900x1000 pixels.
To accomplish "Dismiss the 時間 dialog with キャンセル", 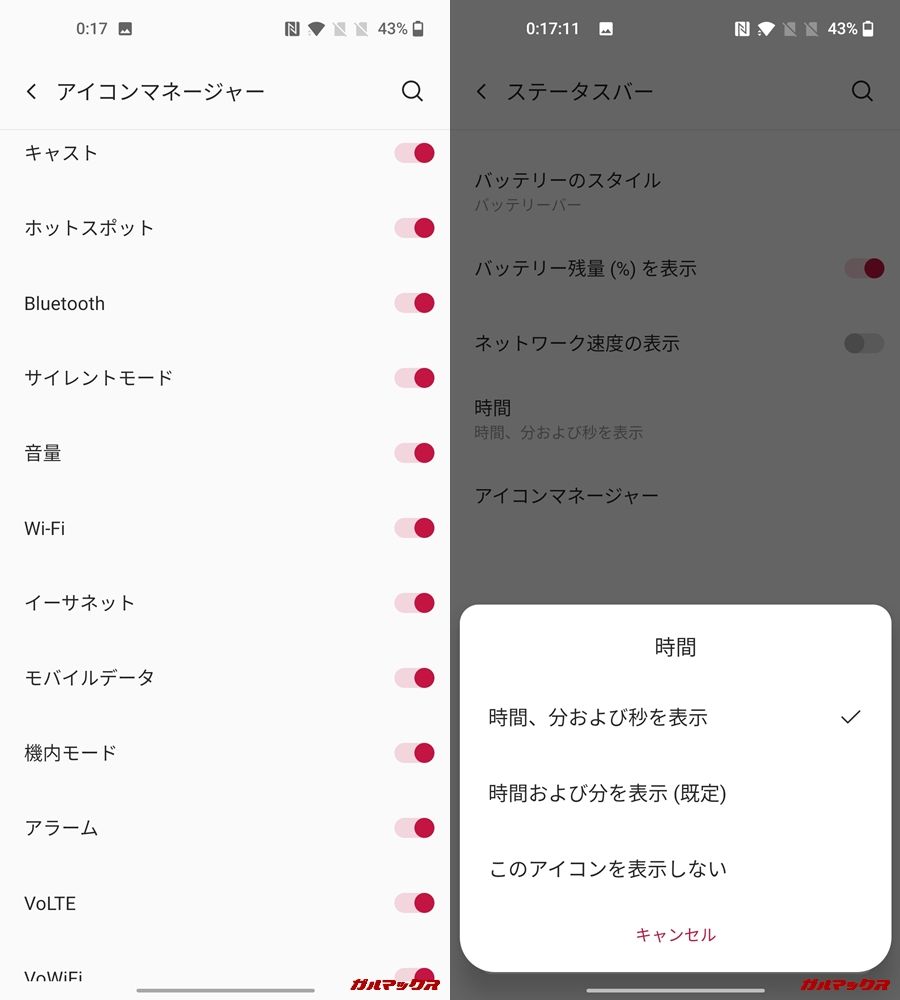I will pyautogui.click(x=676, y=935).
